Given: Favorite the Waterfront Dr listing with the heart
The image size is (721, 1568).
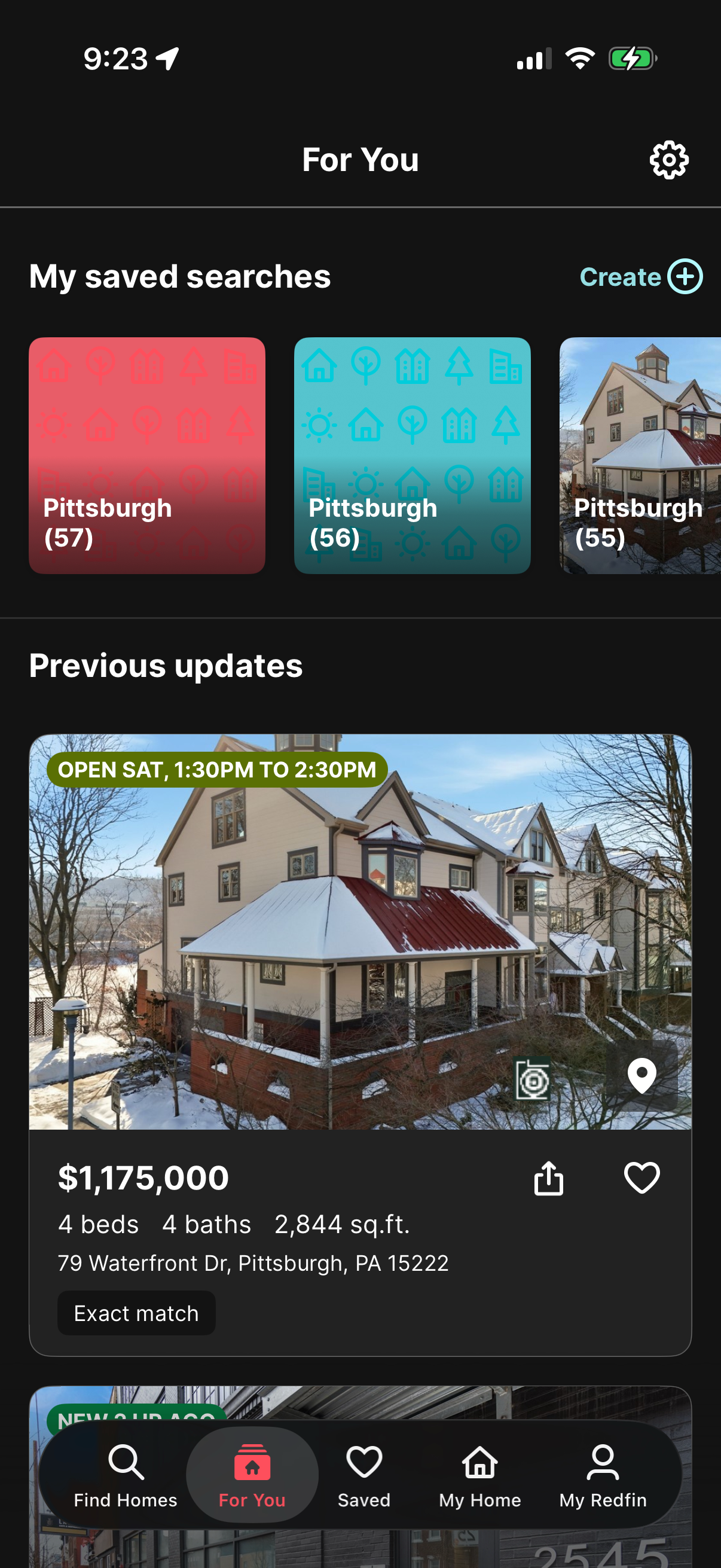Looking at the screenshot, I should [x=641, y=1179].
